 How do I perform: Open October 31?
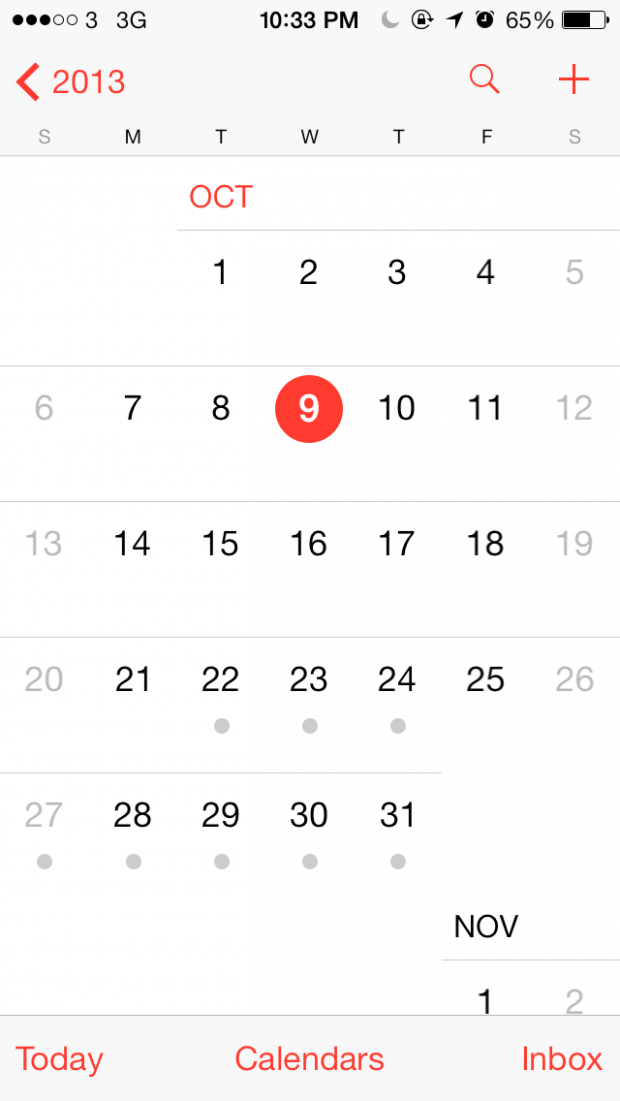pos(397,815)
